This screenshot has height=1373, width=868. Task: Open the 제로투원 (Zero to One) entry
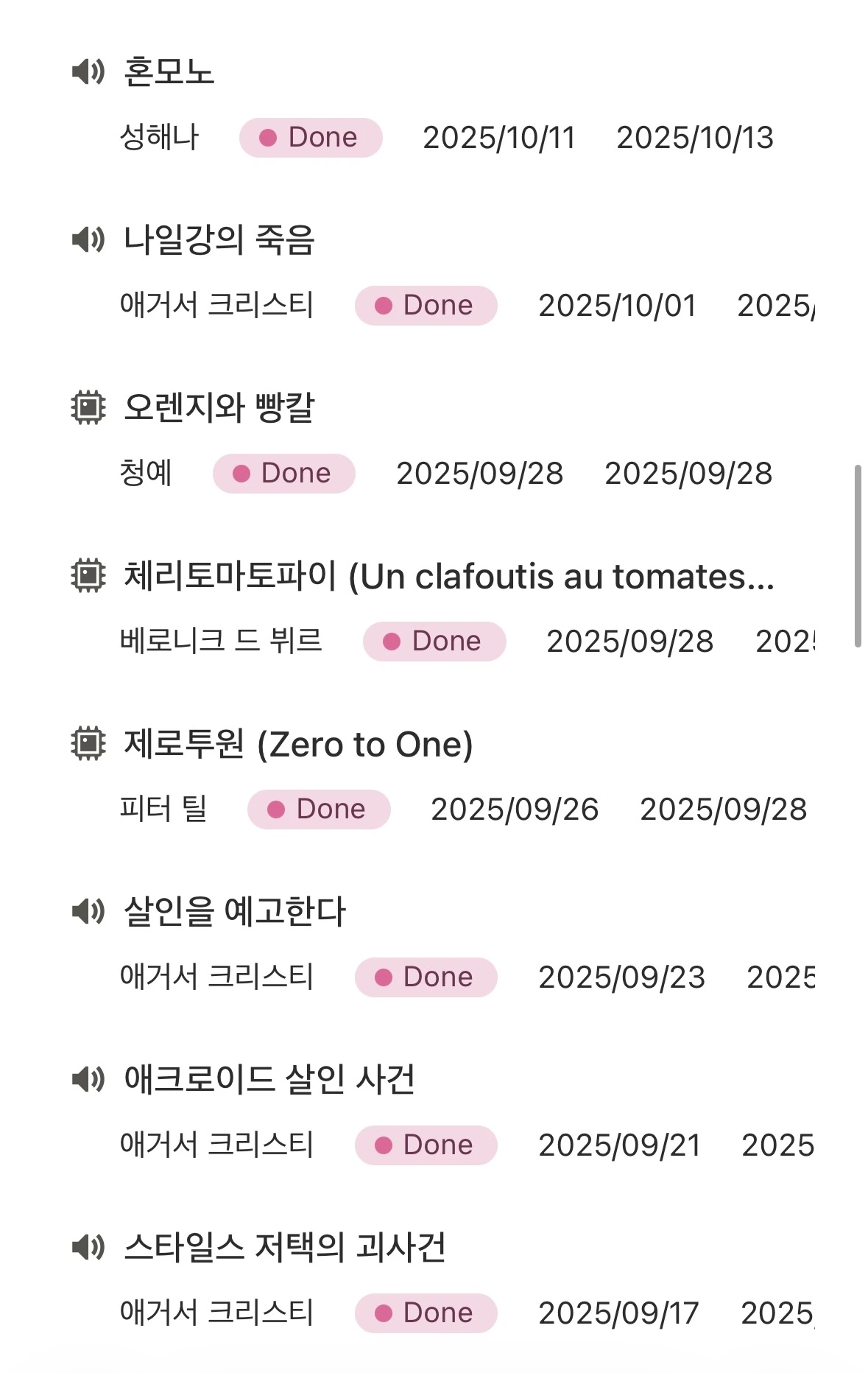coord(297,744)
